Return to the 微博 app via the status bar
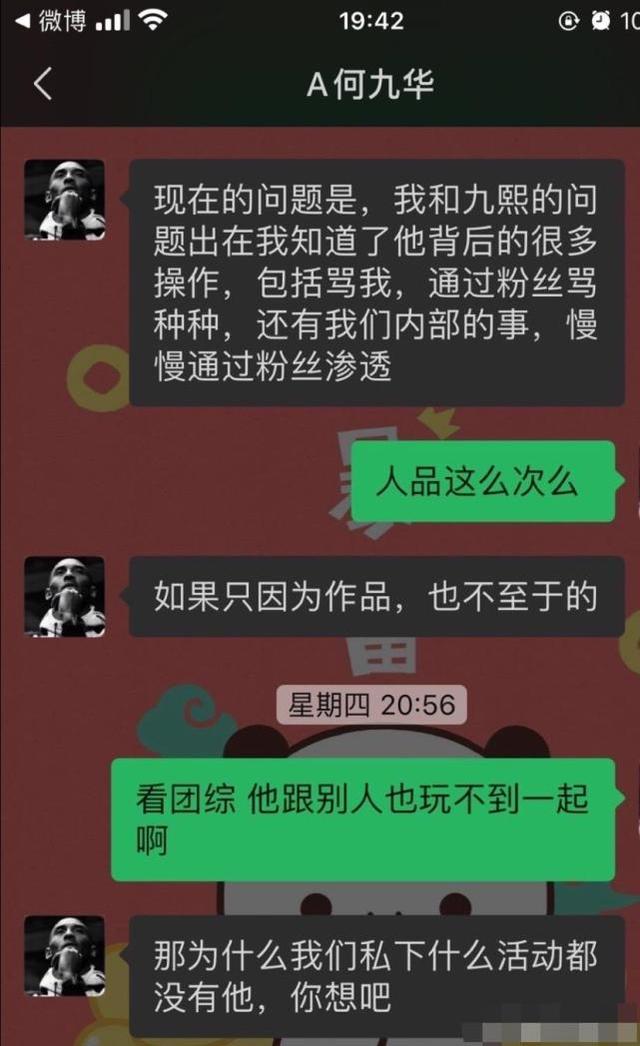 (52, 20)
